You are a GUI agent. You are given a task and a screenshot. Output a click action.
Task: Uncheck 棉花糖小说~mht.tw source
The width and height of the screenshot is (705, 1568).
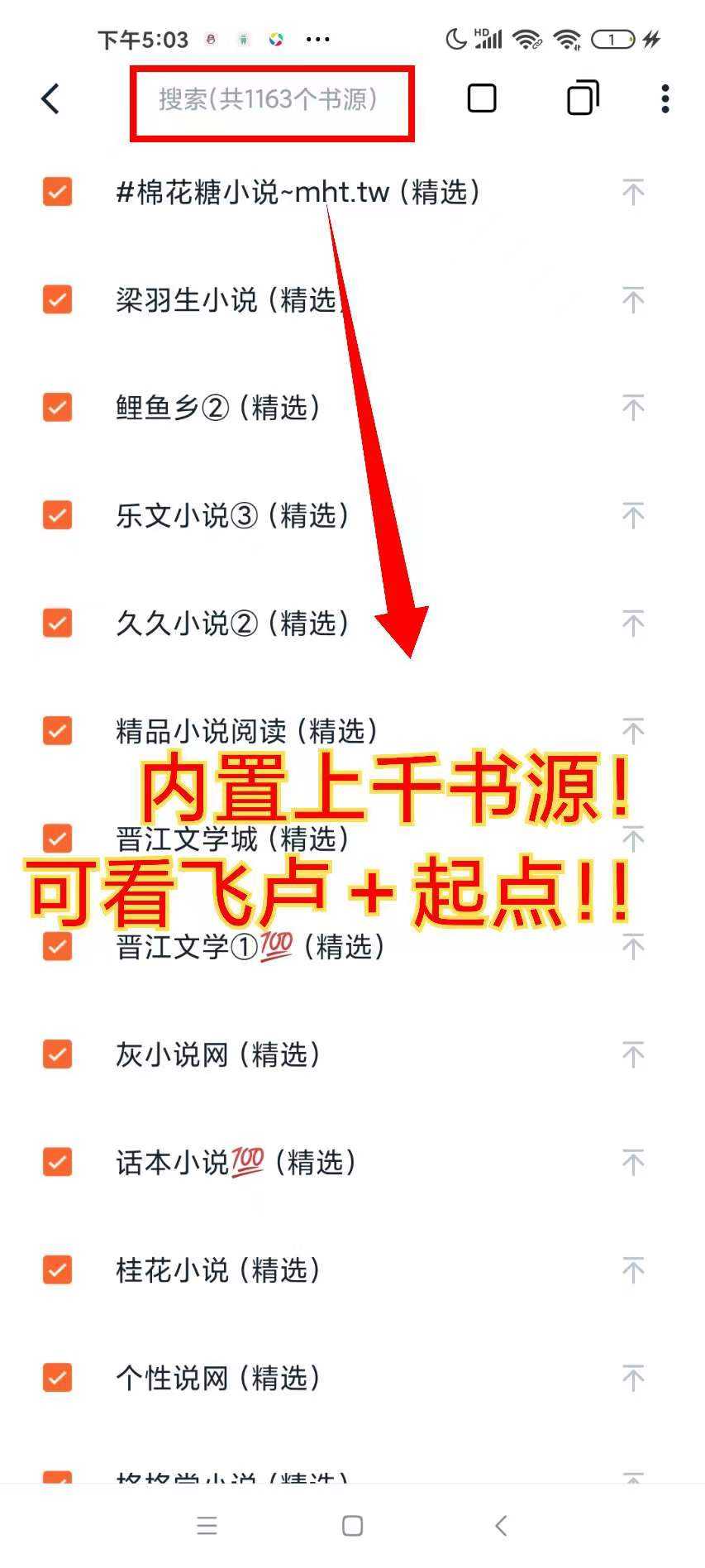(x=57, y=192)
